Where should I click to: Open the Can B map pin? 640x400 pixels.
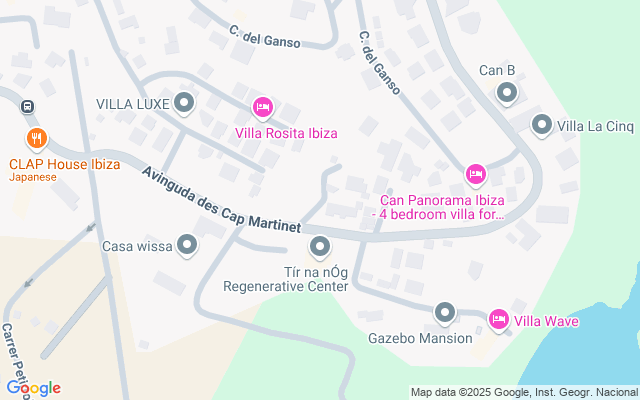(507, 94)
